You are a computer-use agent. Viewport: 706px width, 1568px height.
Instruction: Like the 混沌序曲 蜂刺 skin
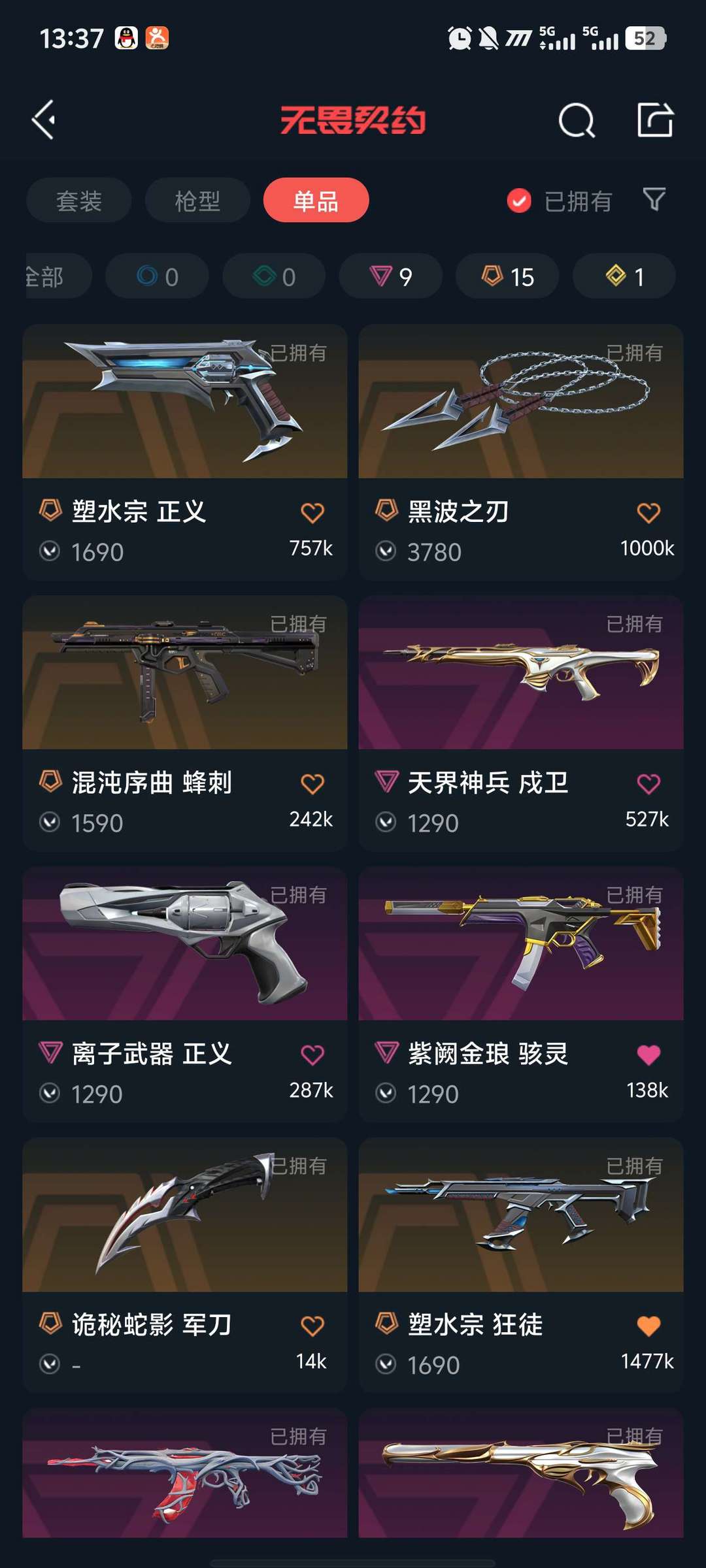point(312,783)
